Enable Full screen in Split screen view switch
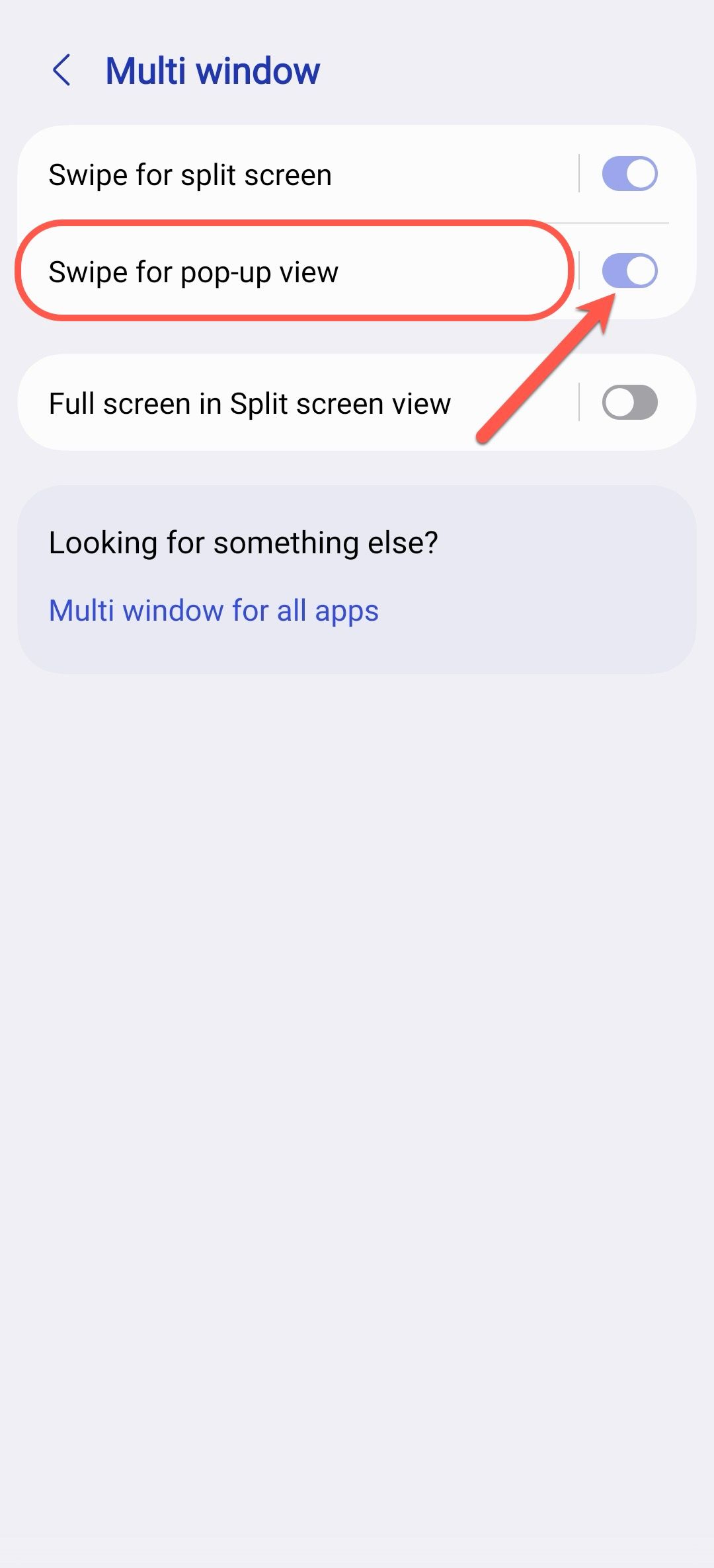Screen dimensions: 714x1568 [629, 402]
